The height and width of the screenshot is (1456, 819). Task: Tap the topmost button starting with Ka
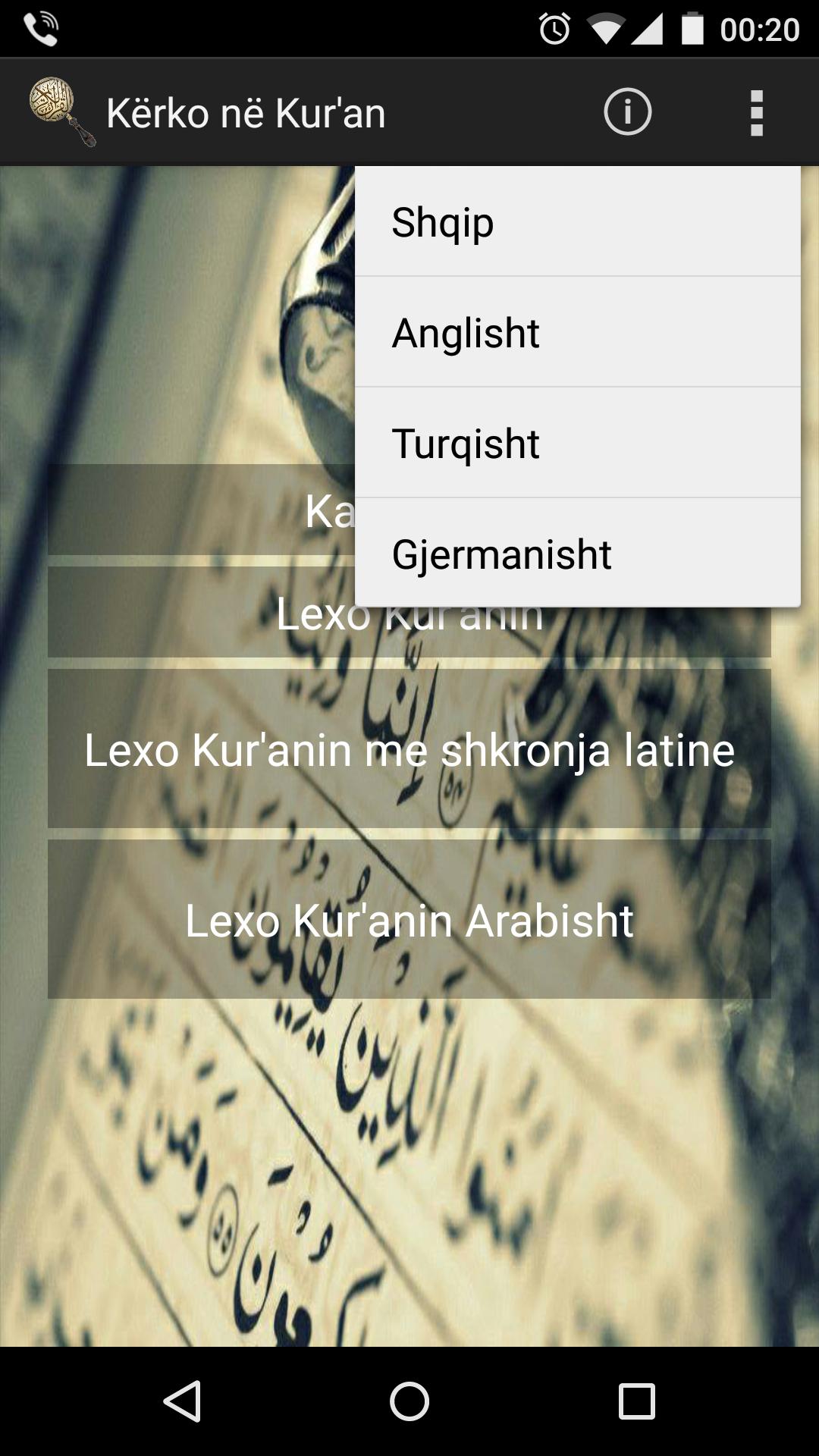point(190,510)
